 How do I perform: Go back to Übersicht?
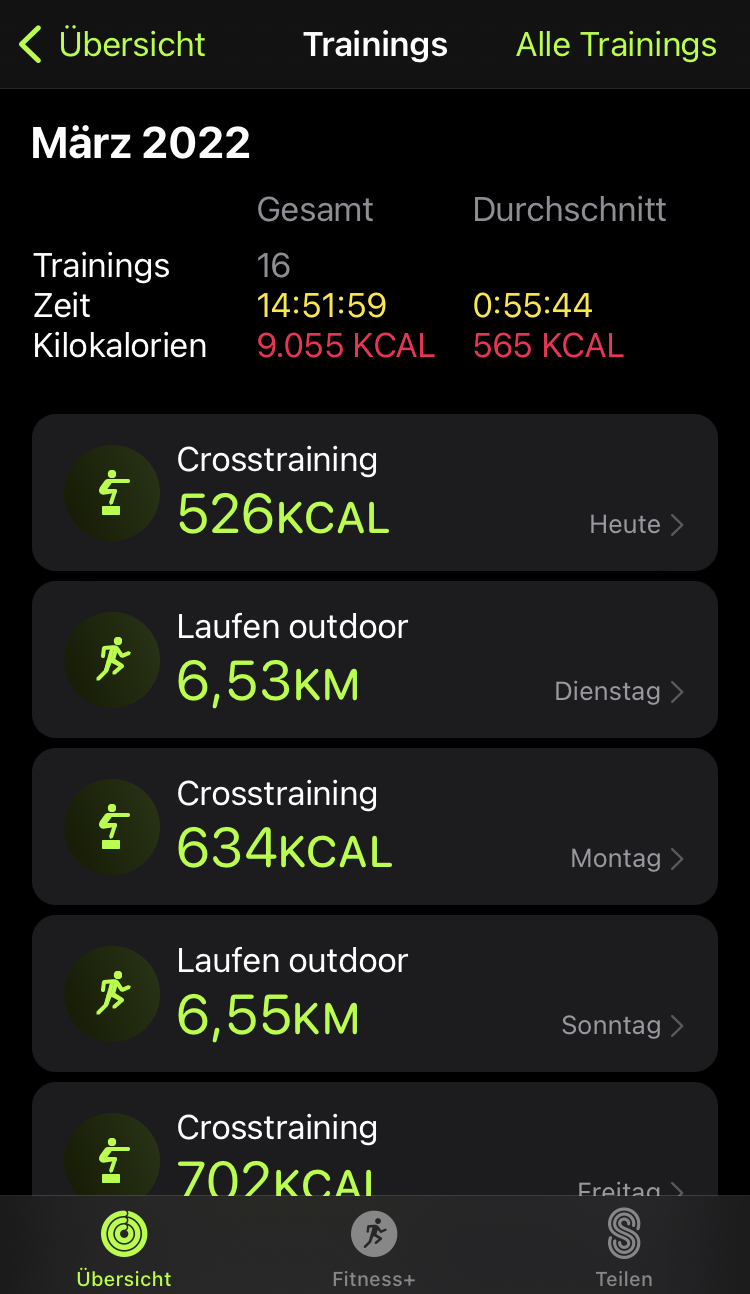tap(112, 45)
